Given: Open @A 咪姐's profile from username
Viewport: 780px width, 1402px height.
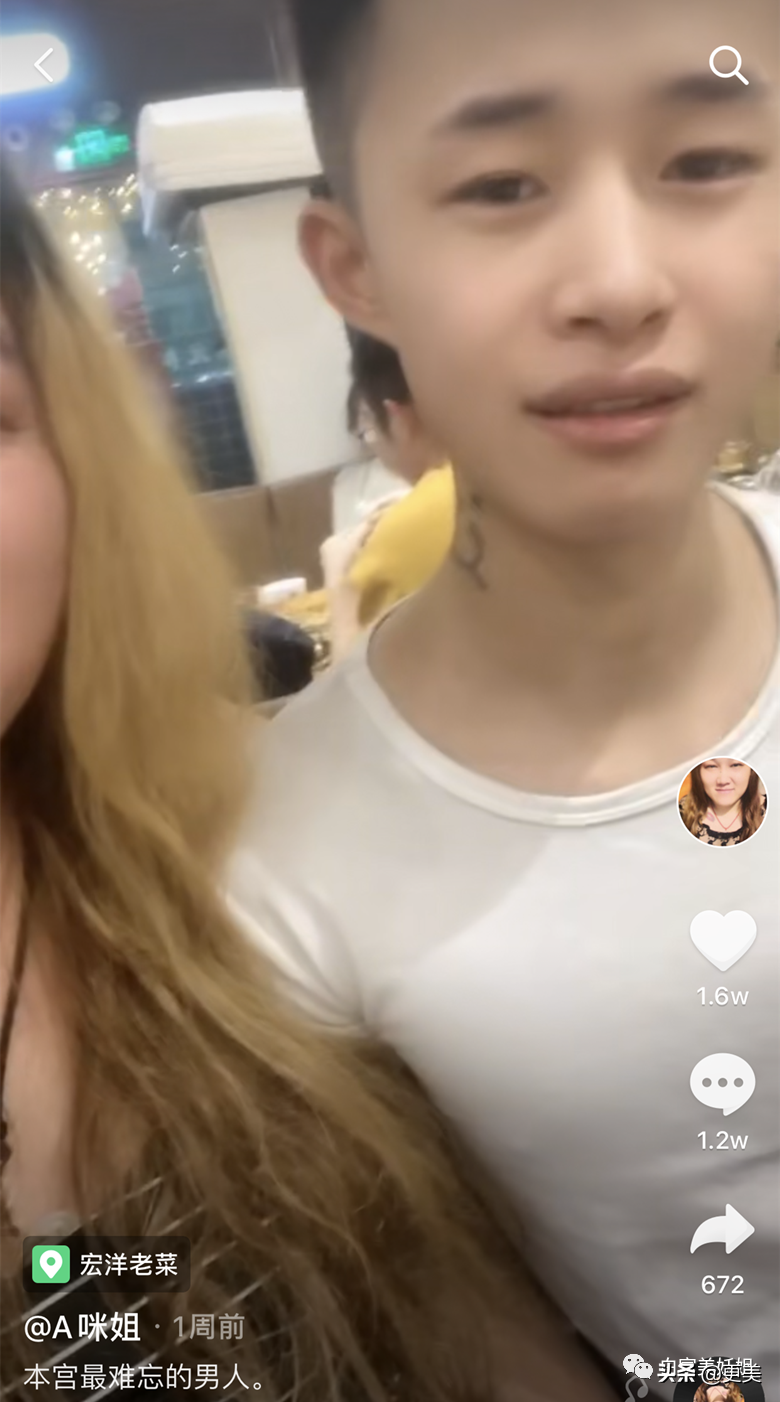Looking at the screenshot, I should coord(82,1327).
